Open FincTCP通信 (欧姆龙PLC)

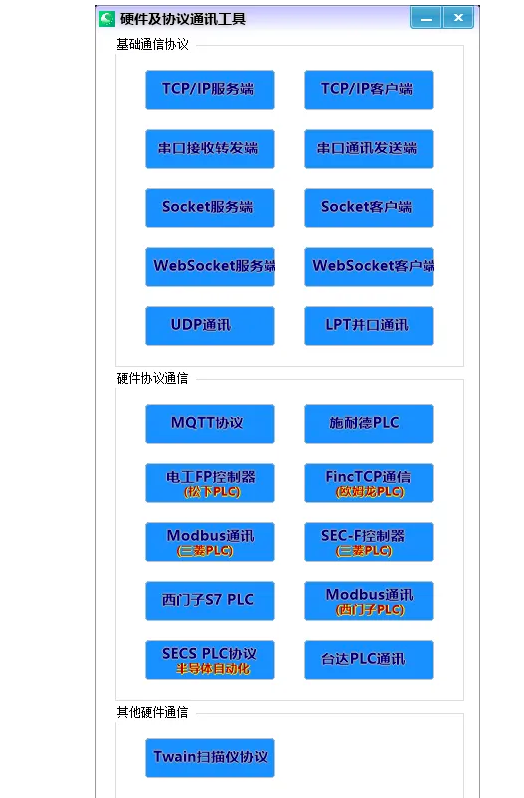point(369,483)
